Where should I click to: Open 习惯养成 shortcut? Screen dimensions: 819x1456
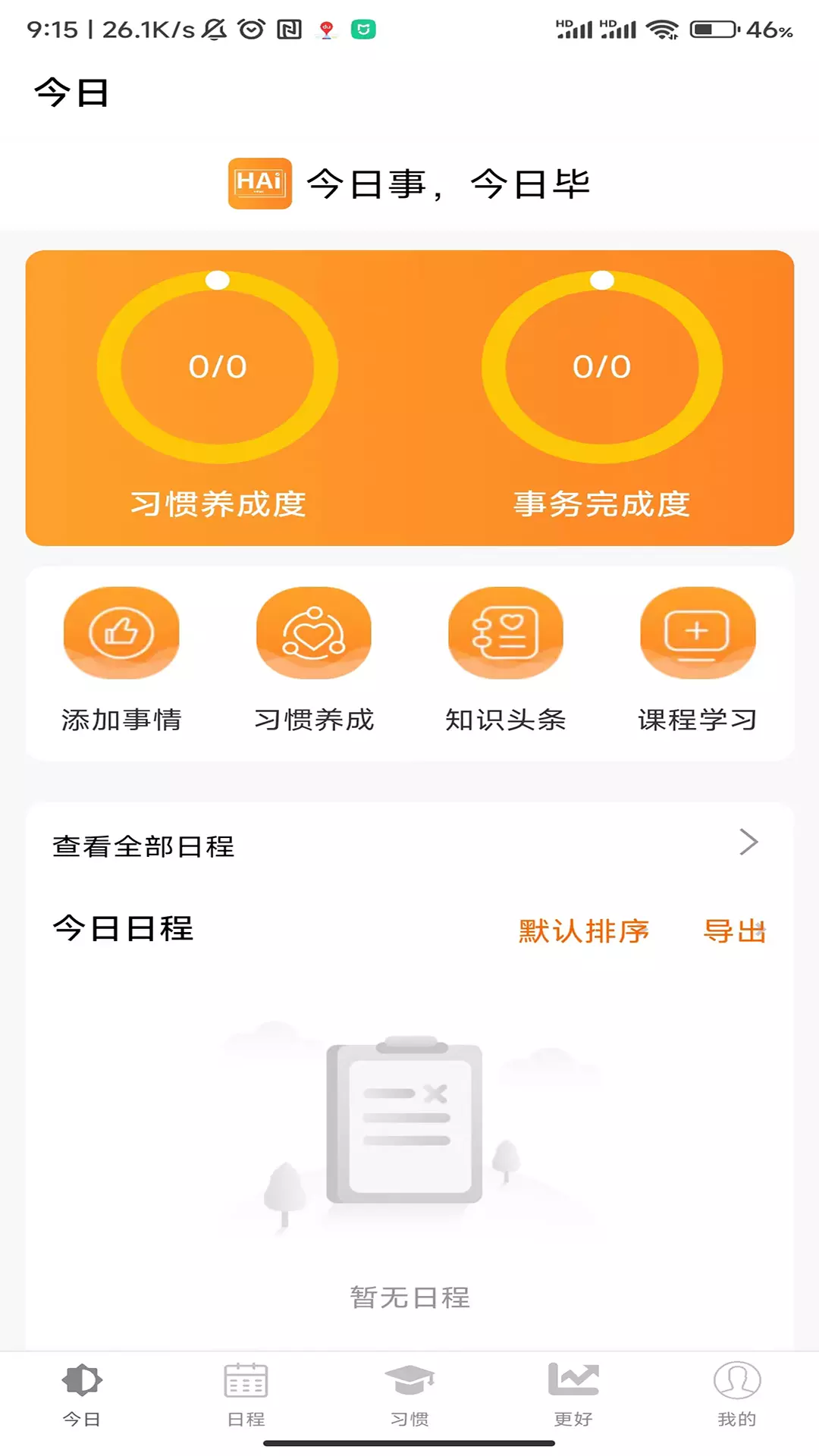click(314, 660)
